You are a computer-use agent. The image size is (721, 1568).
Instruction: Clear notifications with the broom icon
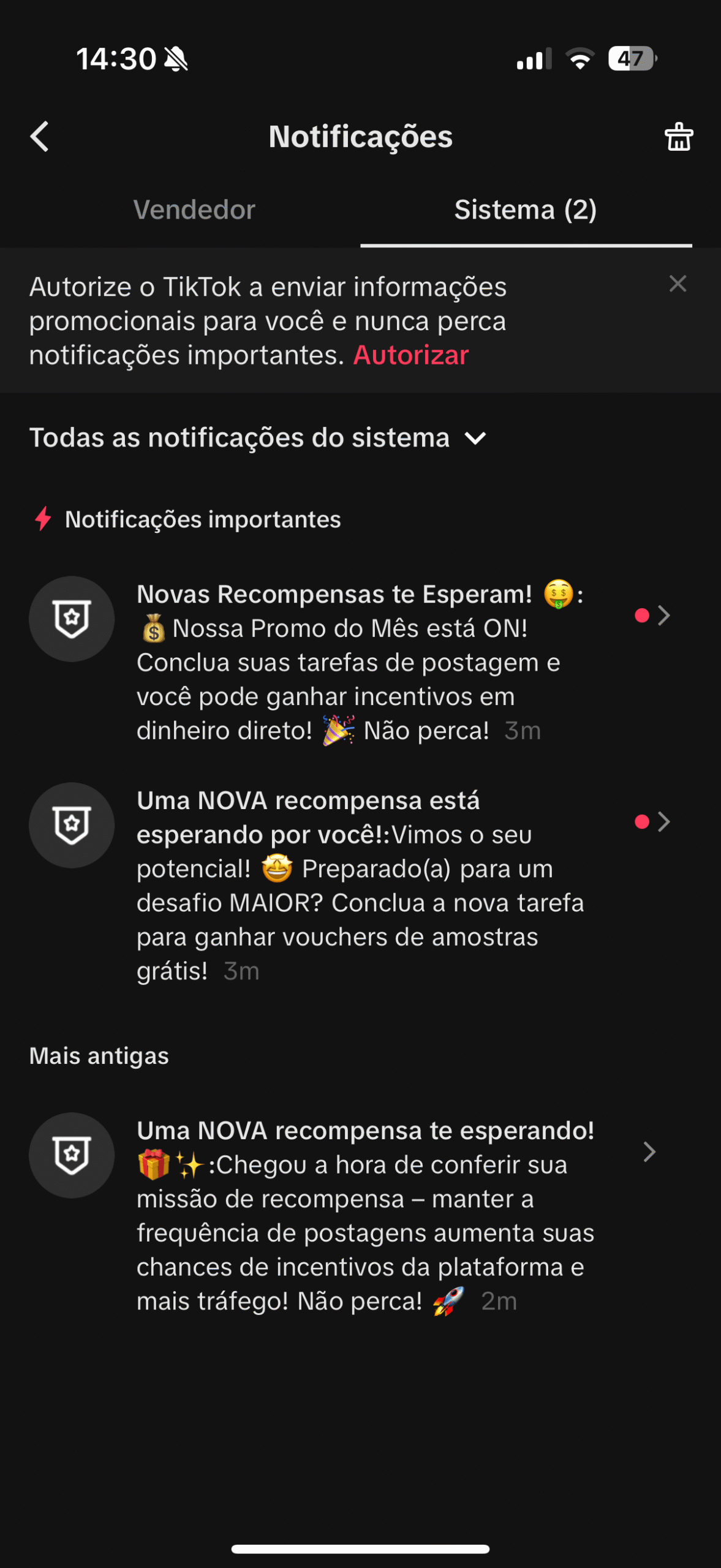[x=679, y=137]
